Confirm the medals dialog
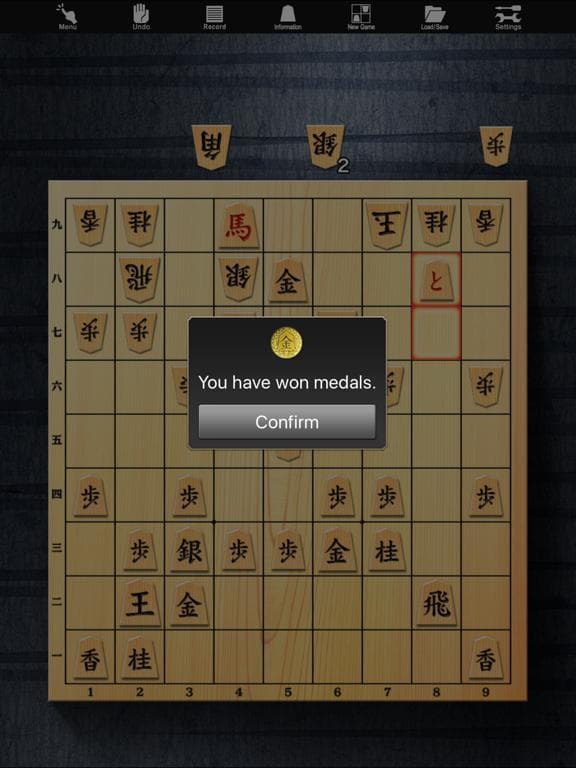 tap(287, 422)
